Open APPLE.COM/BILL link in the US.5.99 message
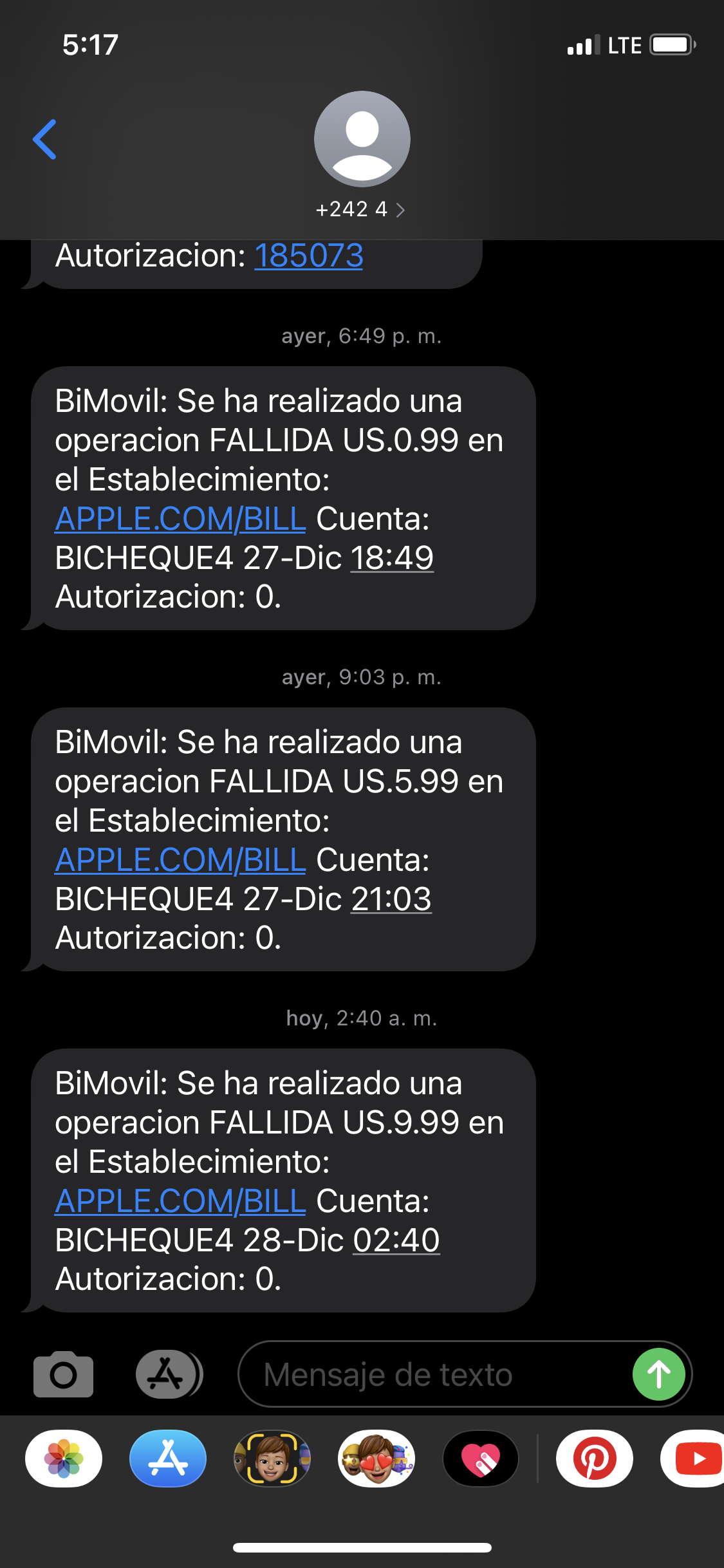The image size is (724, 1568). (x=180, y=860)
